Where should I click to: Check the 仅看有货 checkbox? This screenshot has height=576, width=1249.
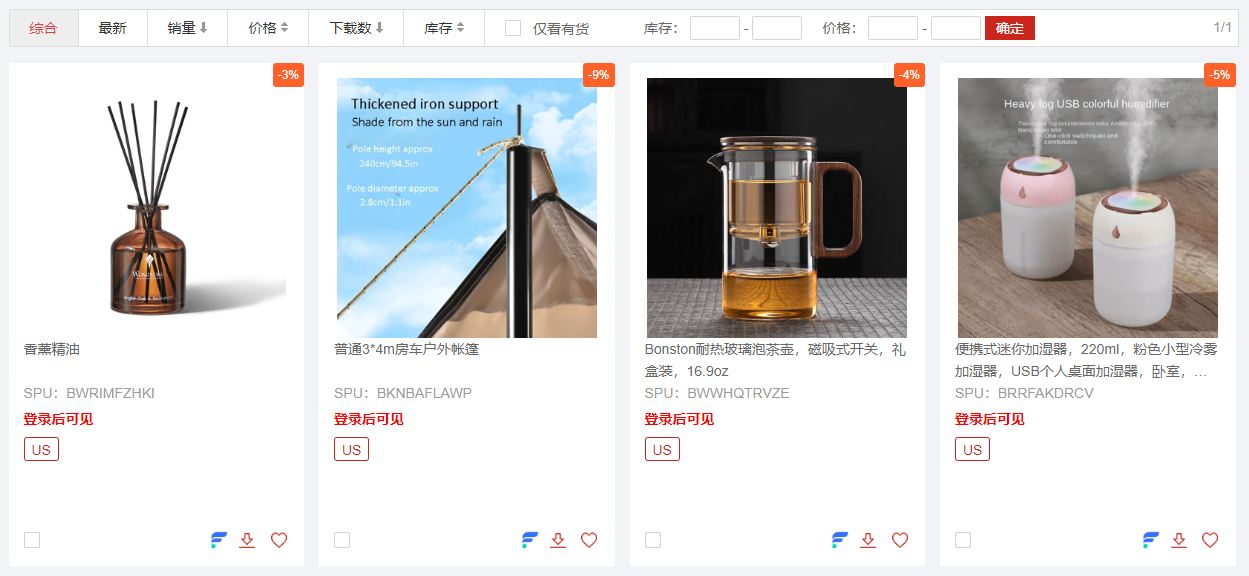(513, 28)
